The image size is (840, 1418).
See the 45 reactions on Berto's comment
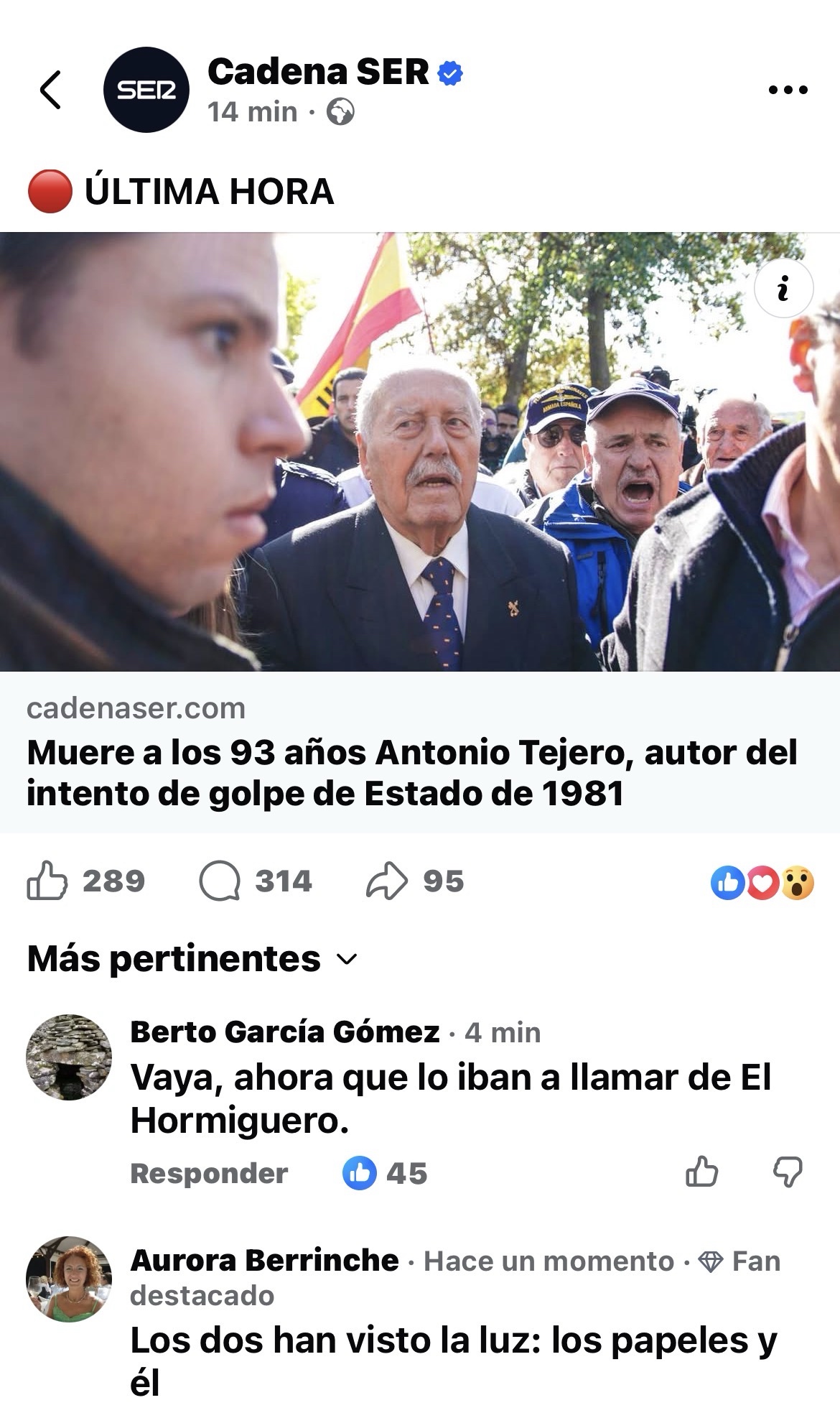(386, 1173)
